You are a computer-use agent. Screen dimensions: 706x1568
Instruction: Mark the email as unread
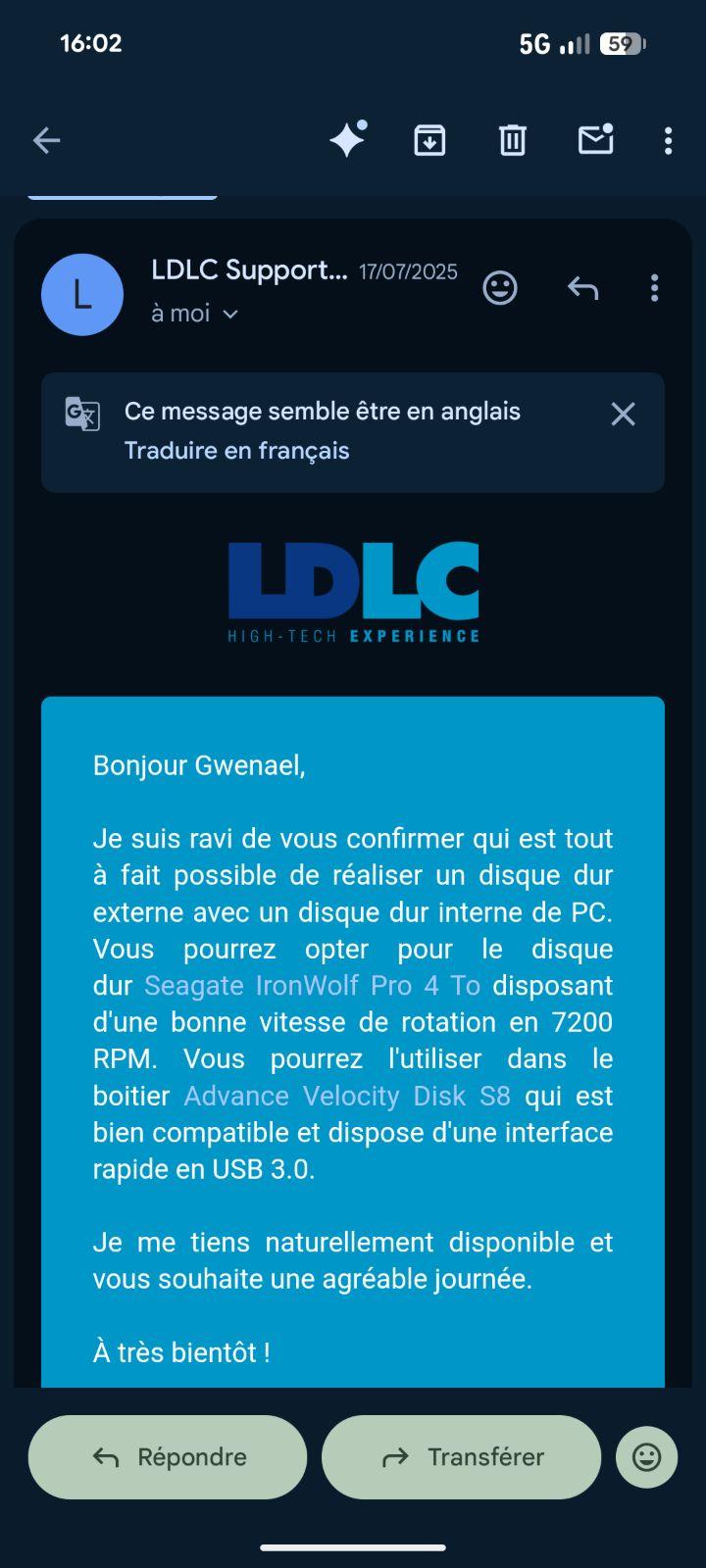(x=595, y=140)
